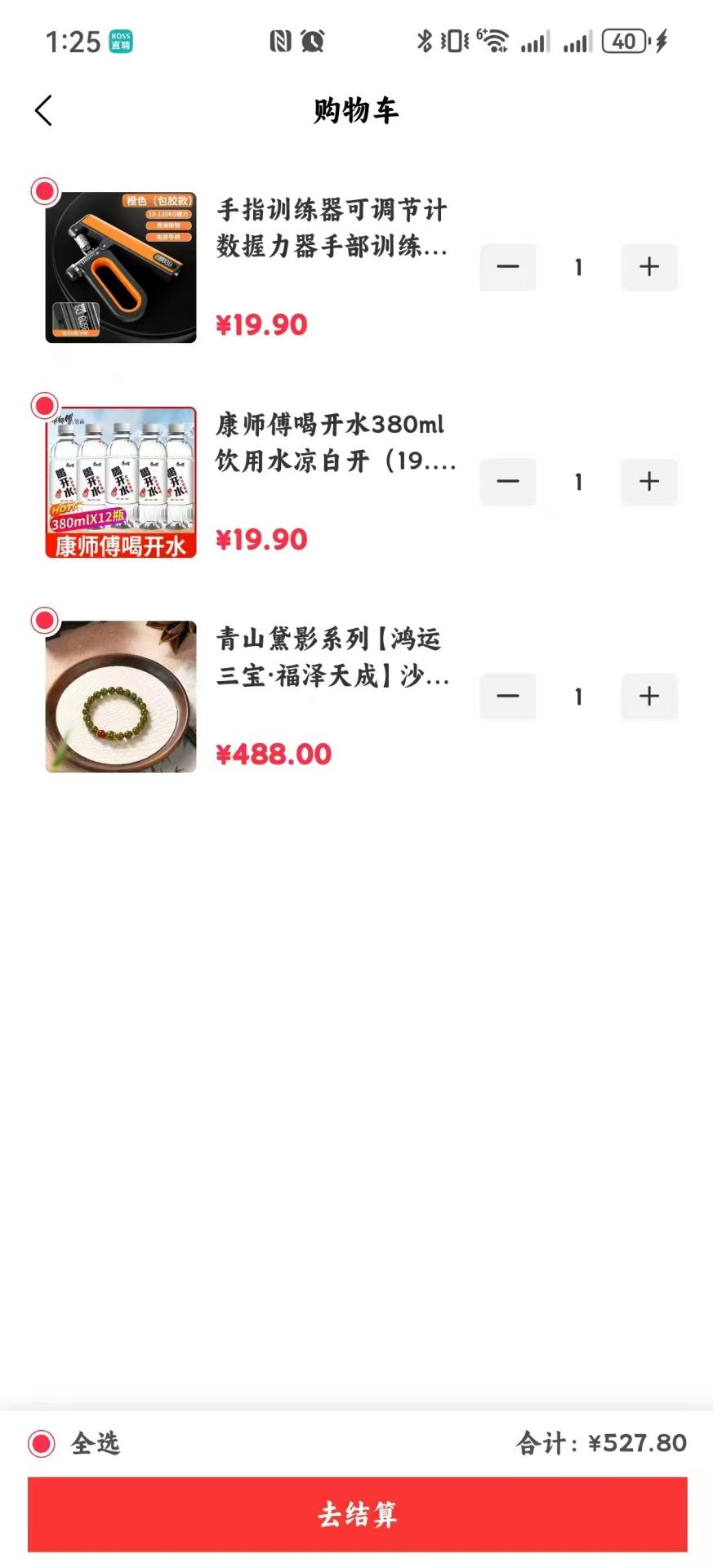Decrease quantity of finger trainer
The image size is (713, 1568).
click(x=507, y=267)
